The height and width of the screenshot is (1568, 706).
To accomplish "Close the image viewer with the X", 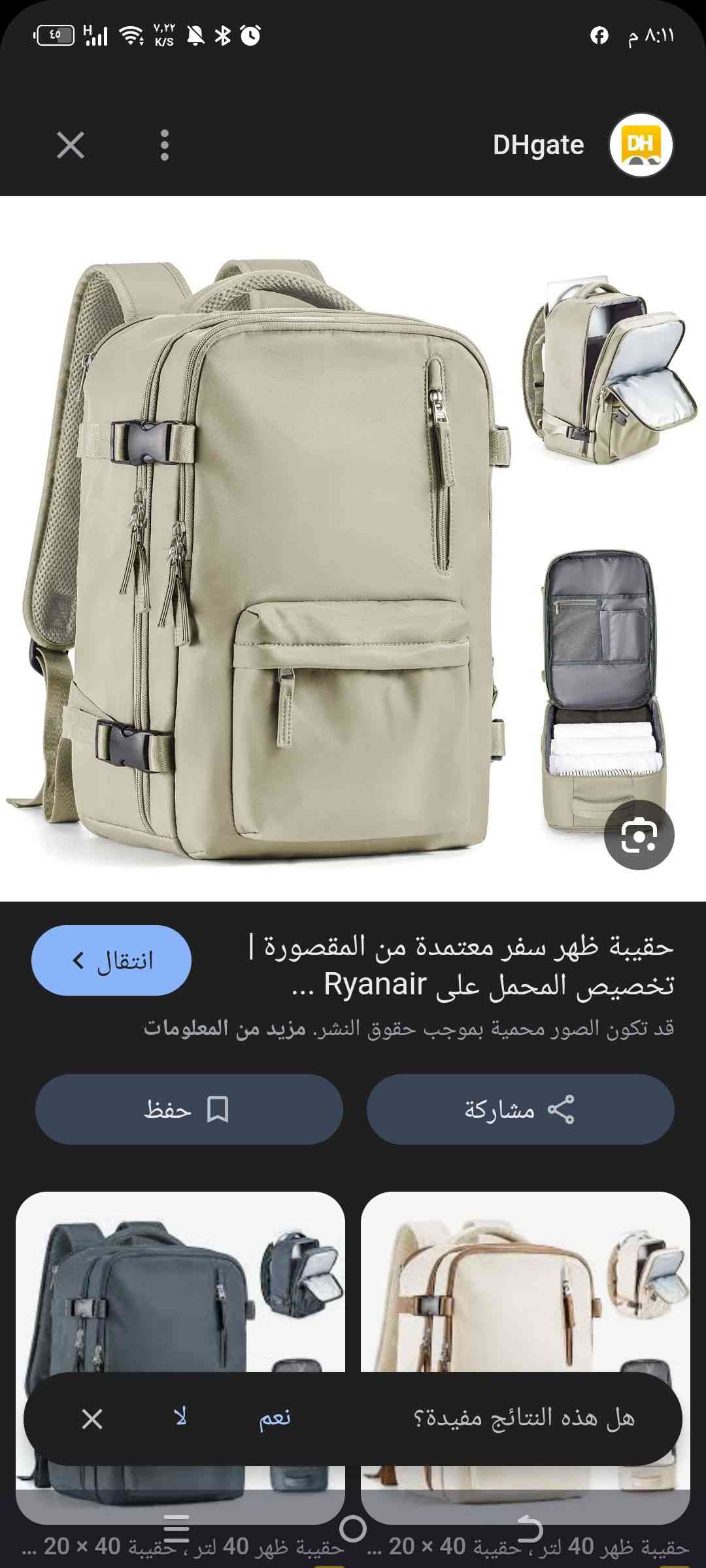I will tap(71, 145).
